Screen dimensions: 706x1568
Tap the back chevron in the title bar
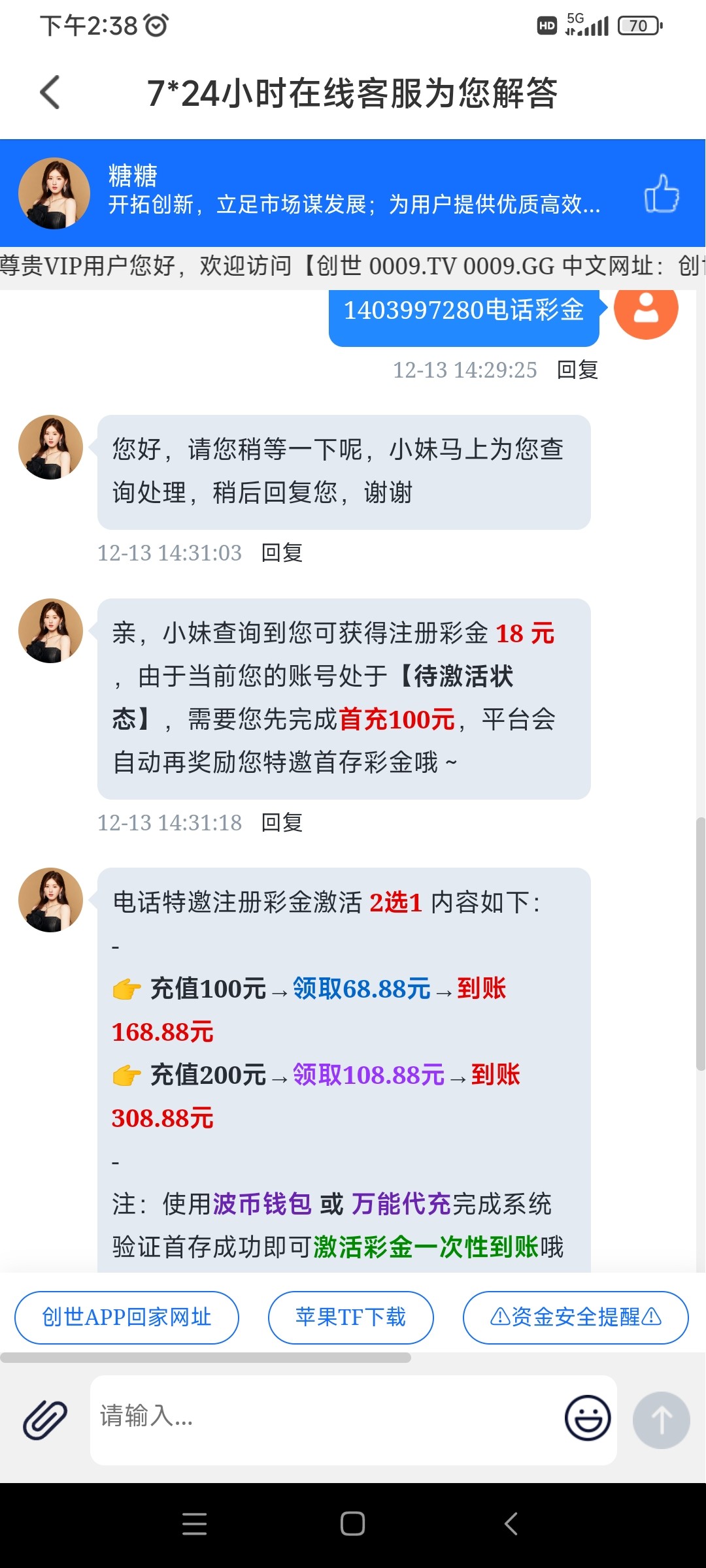click(49, 93)
